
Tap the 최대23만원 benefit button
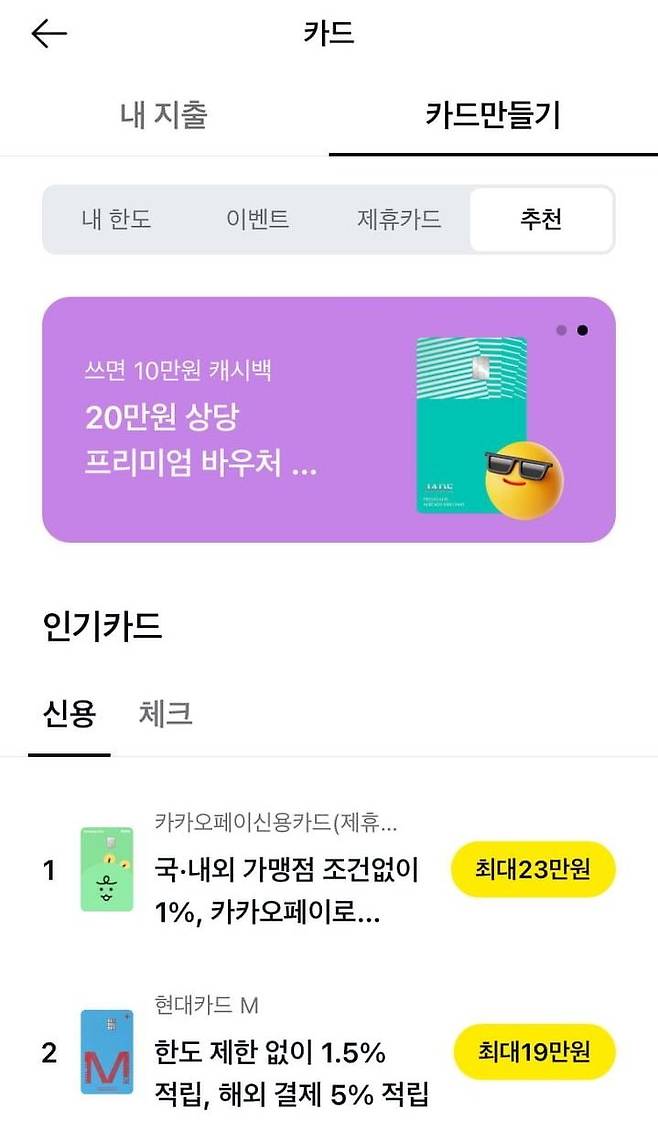click(x=533, y=869)
